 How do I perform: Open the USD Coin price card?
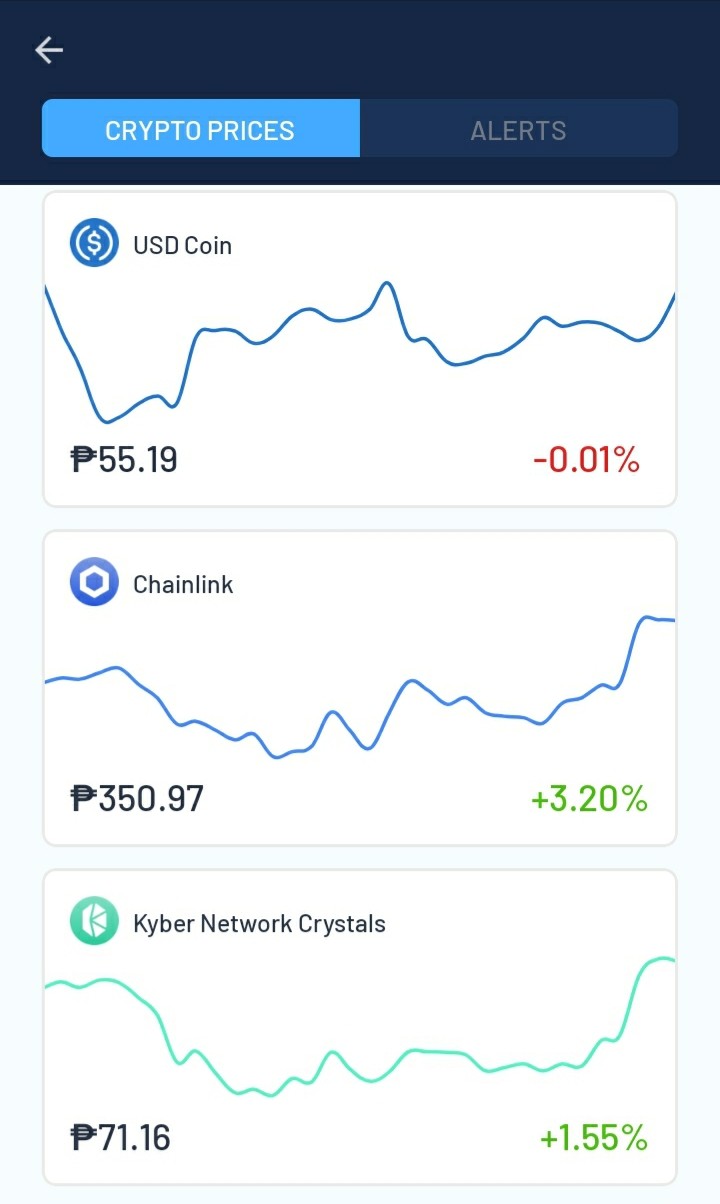(x=360, y=349)
